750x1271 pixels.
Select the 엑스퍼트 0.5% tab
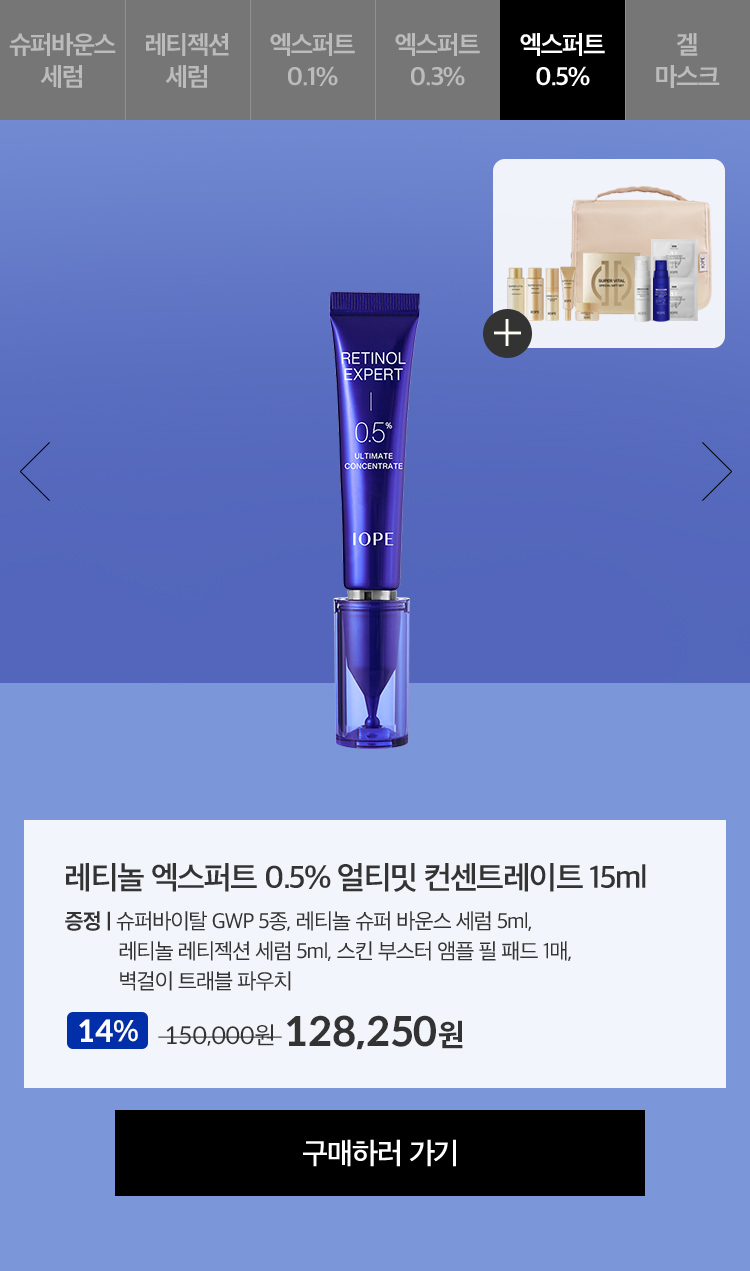(562, 60)
